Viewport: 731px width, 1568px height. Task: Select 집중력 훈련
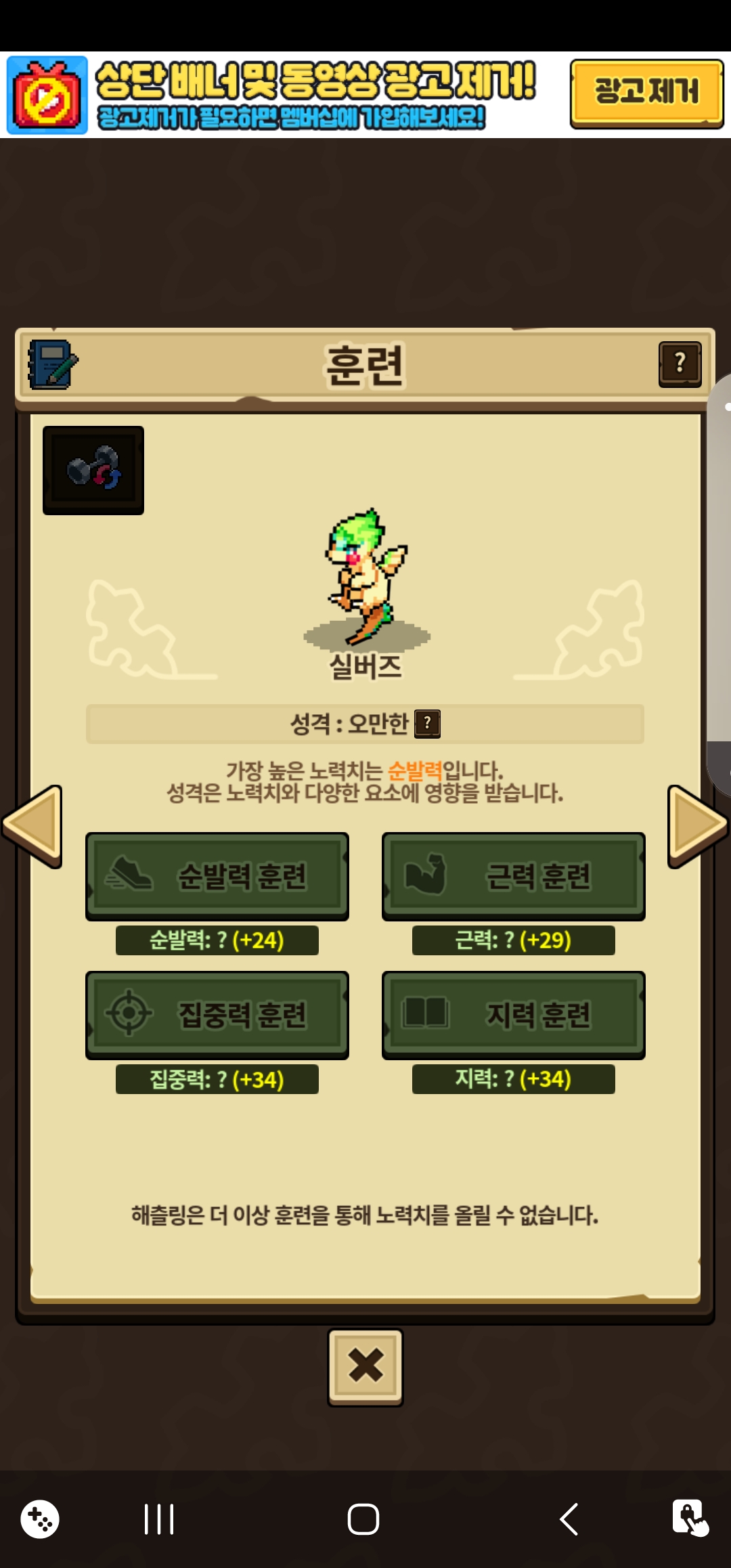click(x=217, y=1015)
